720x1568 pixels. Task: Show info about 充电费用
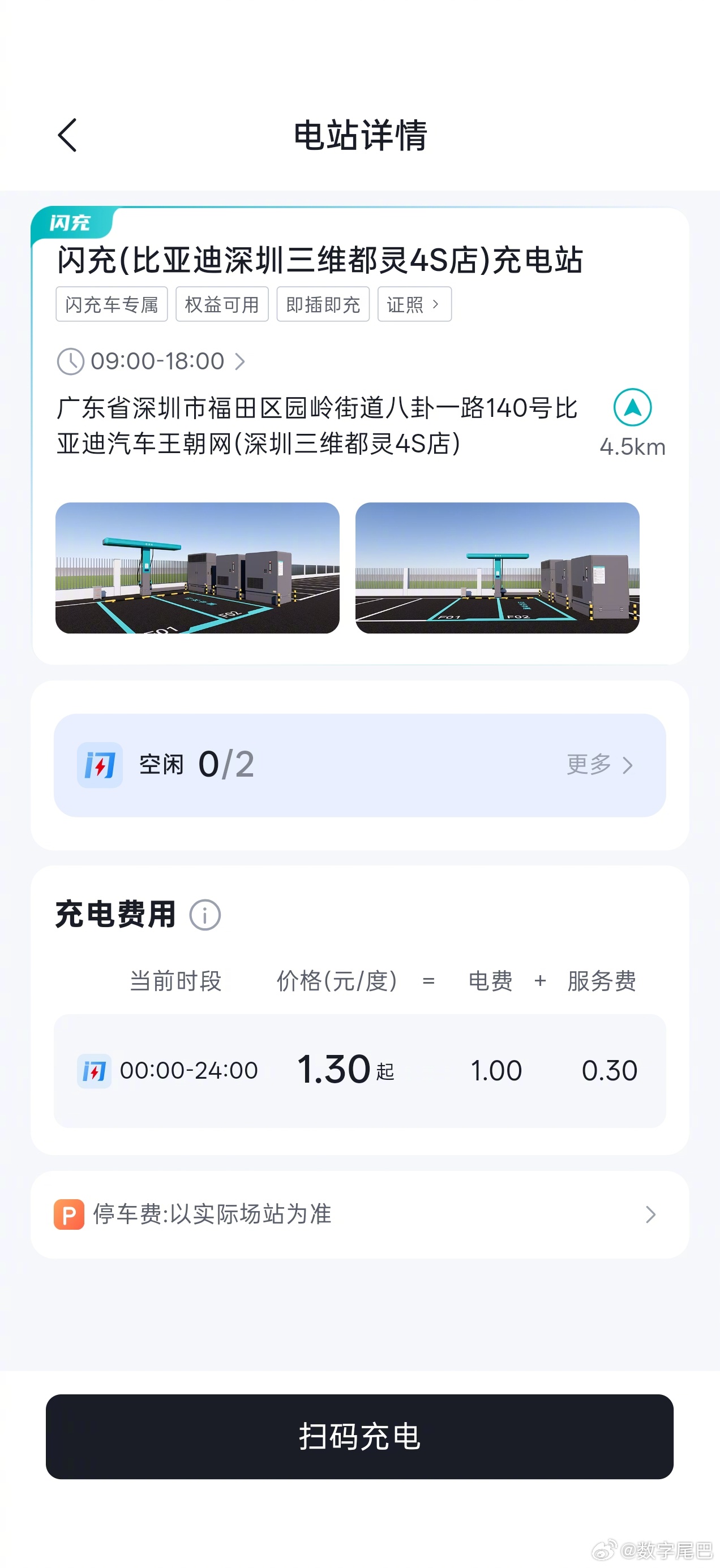[205, 915]
